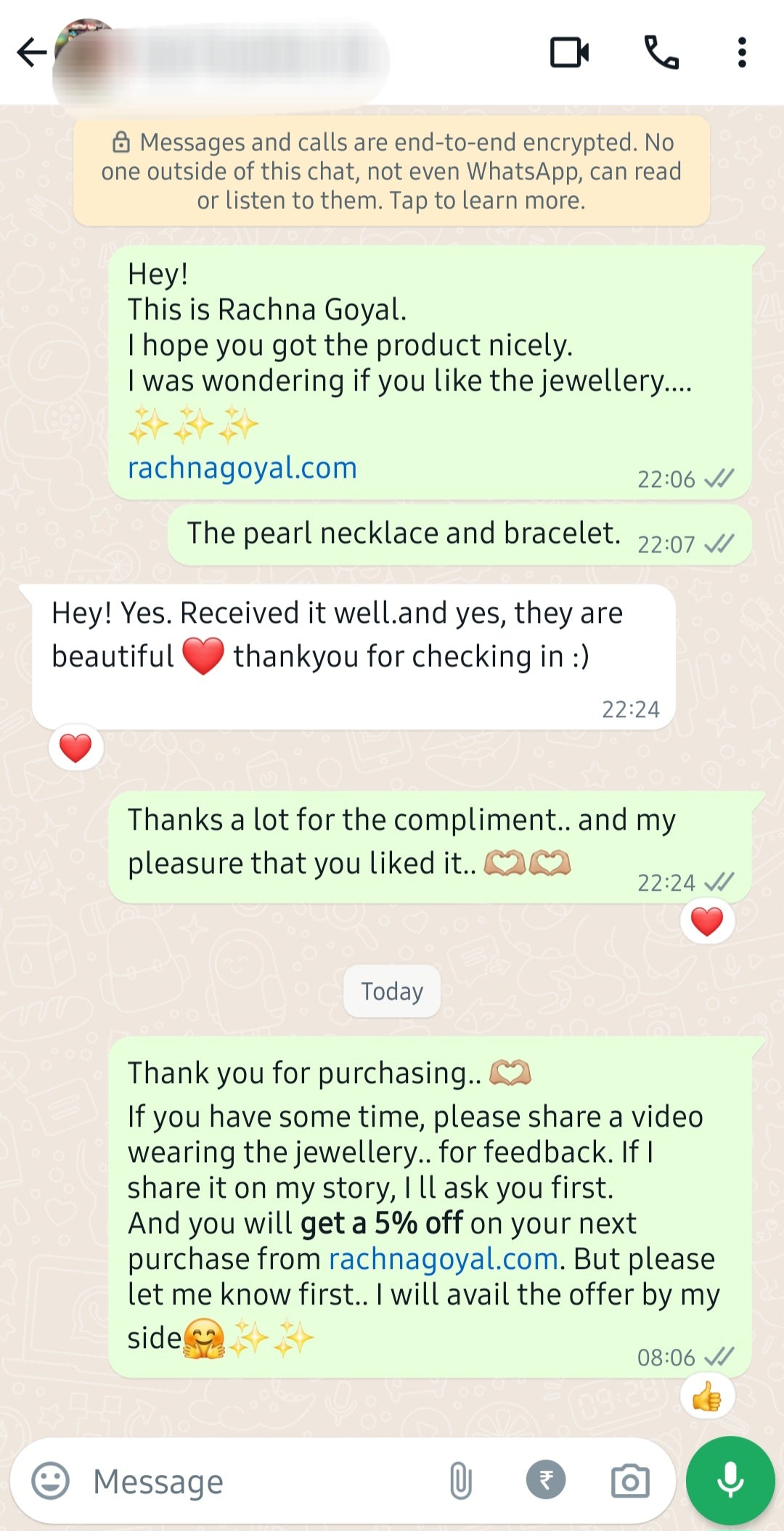
Task: View thumbs up reaction on today's message
Action: [707, 1396]
